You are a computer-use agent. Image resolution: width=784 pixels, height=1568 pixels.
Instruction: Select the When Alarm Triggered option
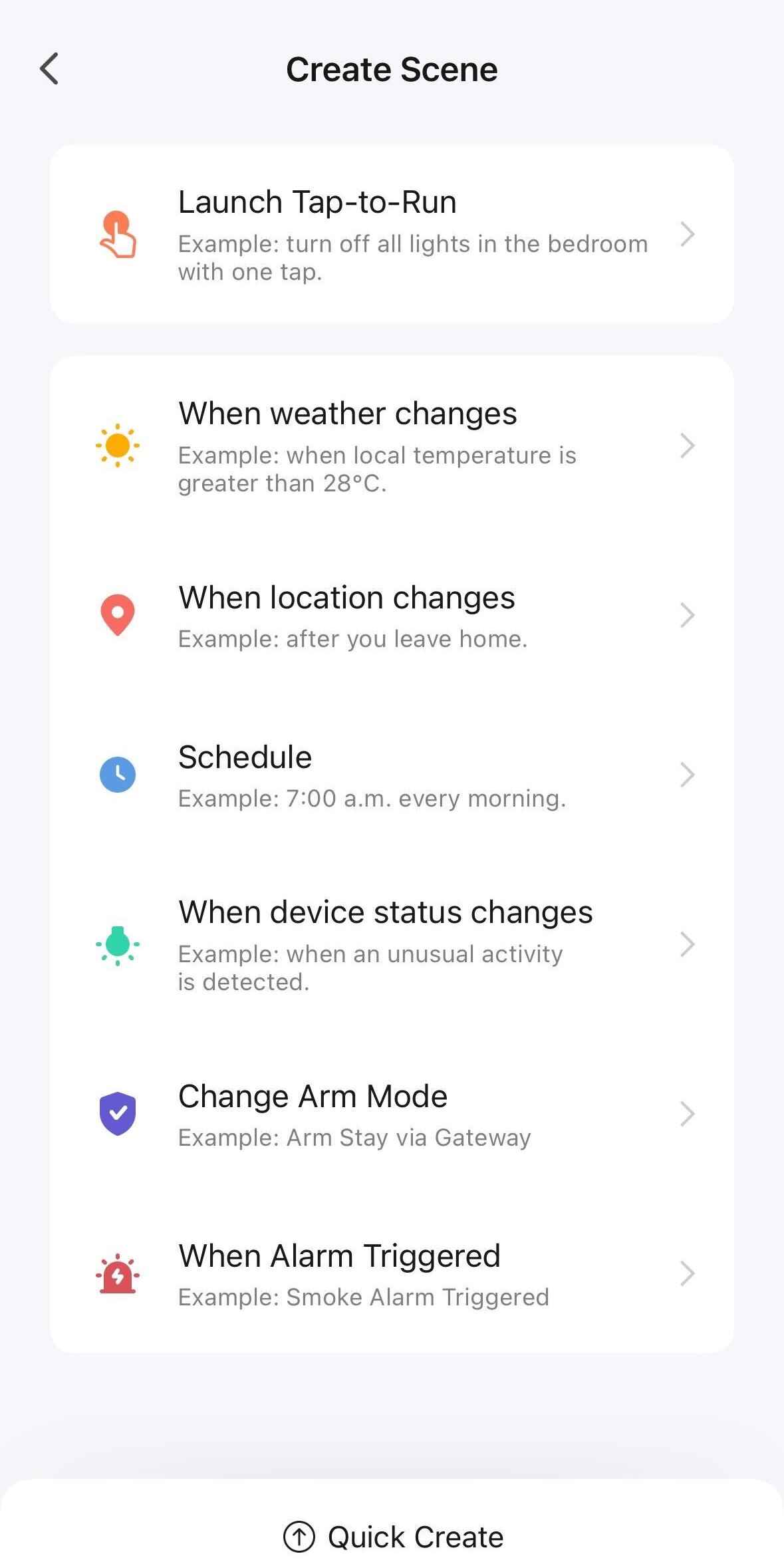pos(392,1273)
